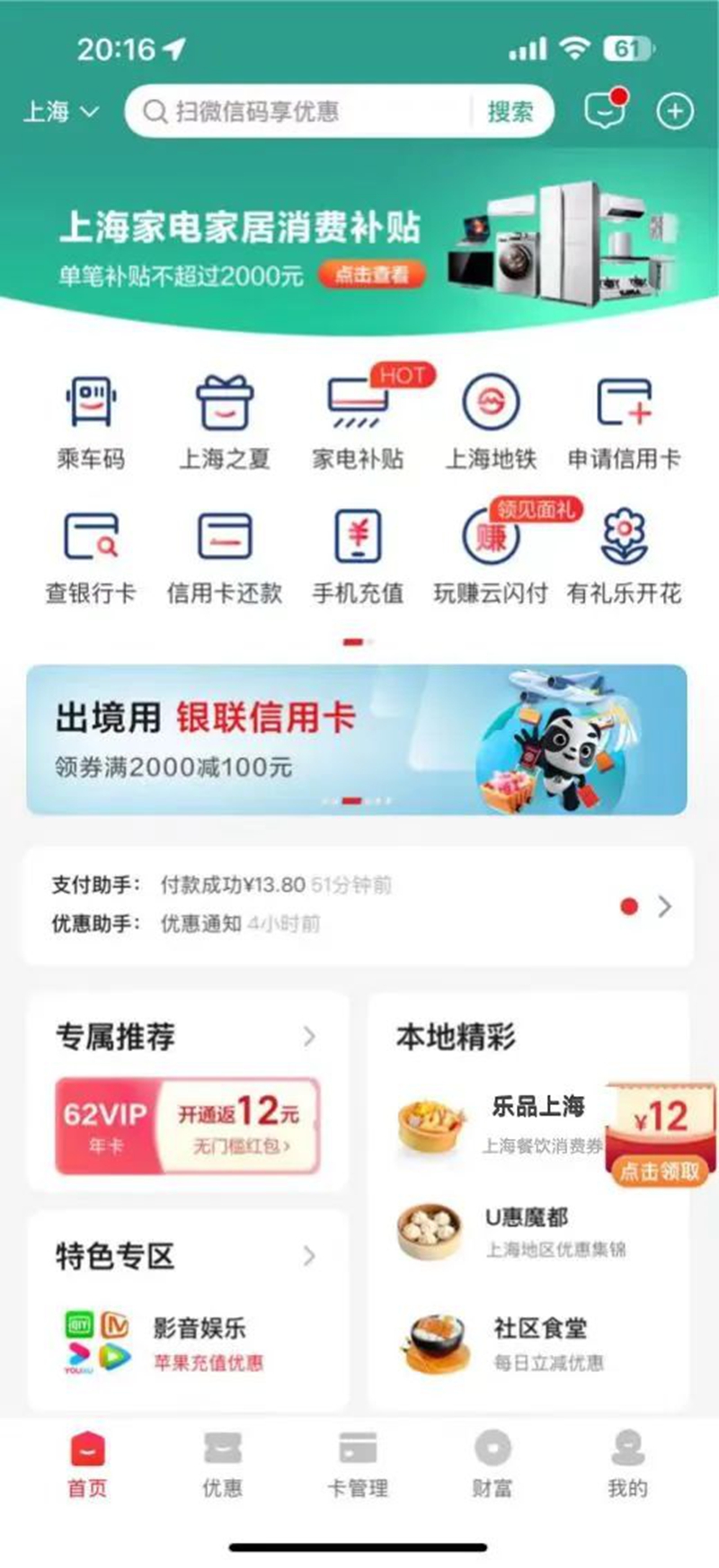Open the plus add menu
Viewport: 719px width, 1568px height.
[x=675, y=111]
